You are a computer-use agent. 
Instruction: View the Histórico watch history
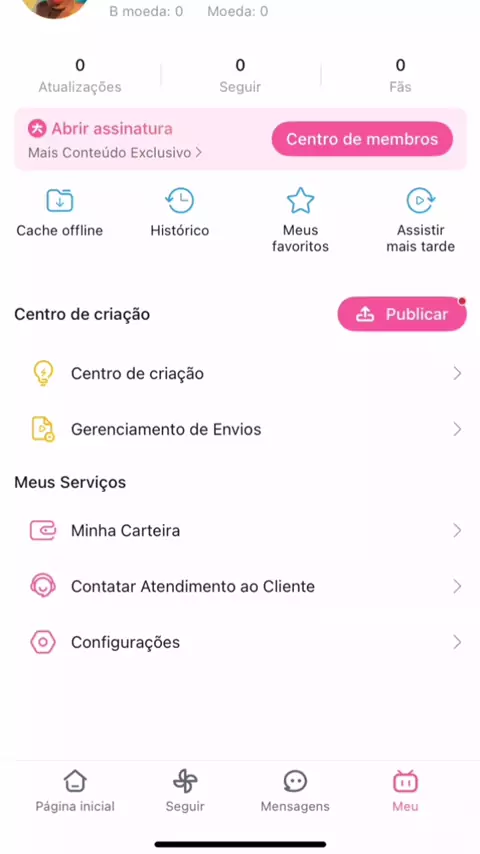(x=180, y=213)
